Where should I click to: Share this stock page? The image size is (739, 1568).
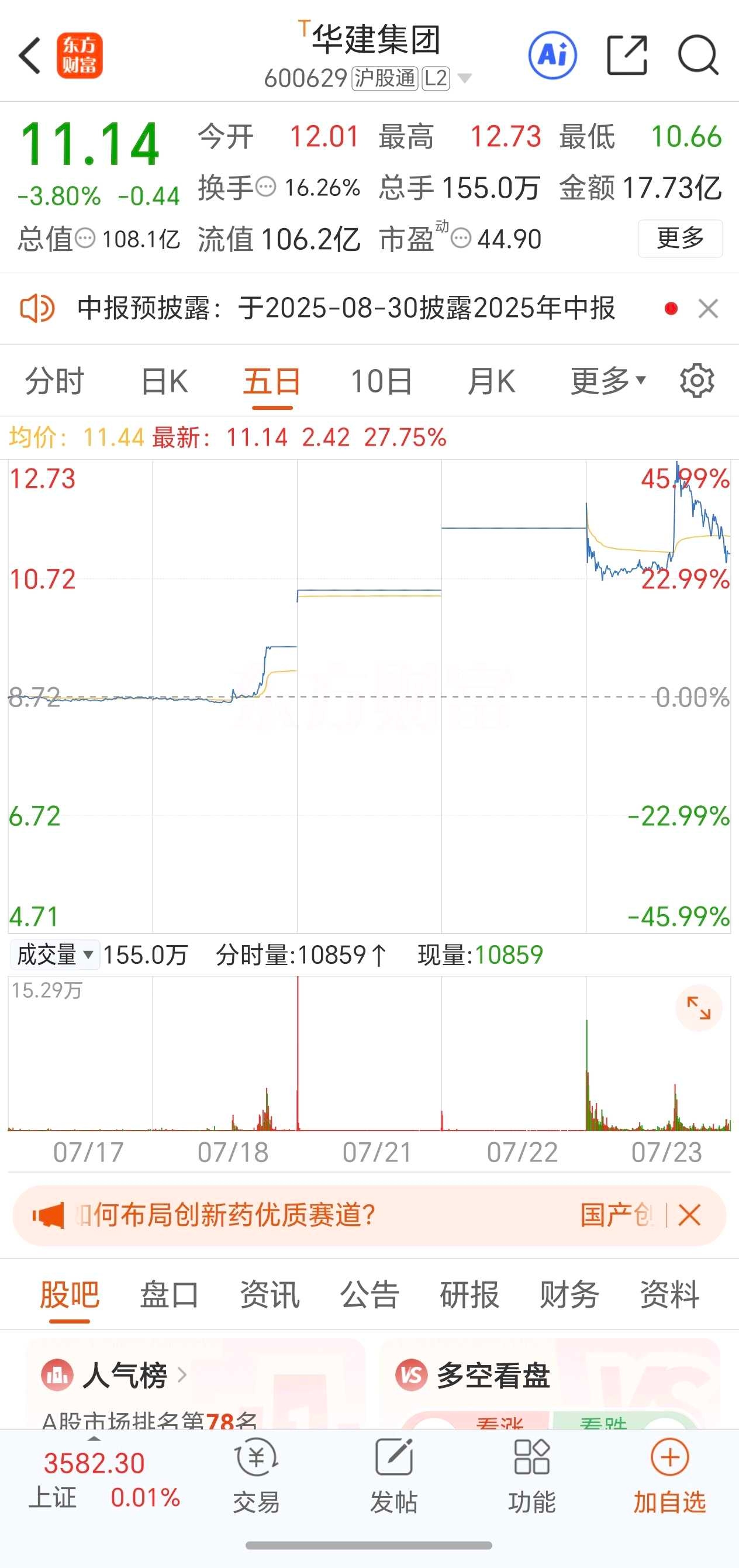pyautogui.click(x=627, y=56)
